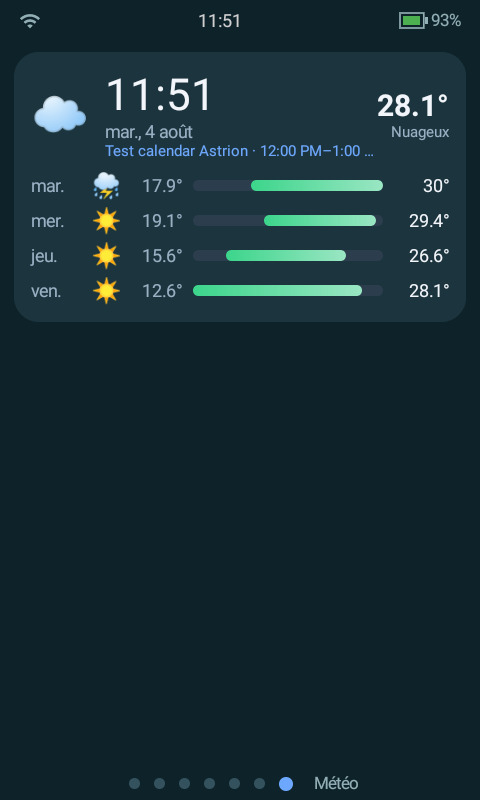Screen dimensions: 480x800
Task: Select the mer. forecast row
Action: tap(240, 221)
